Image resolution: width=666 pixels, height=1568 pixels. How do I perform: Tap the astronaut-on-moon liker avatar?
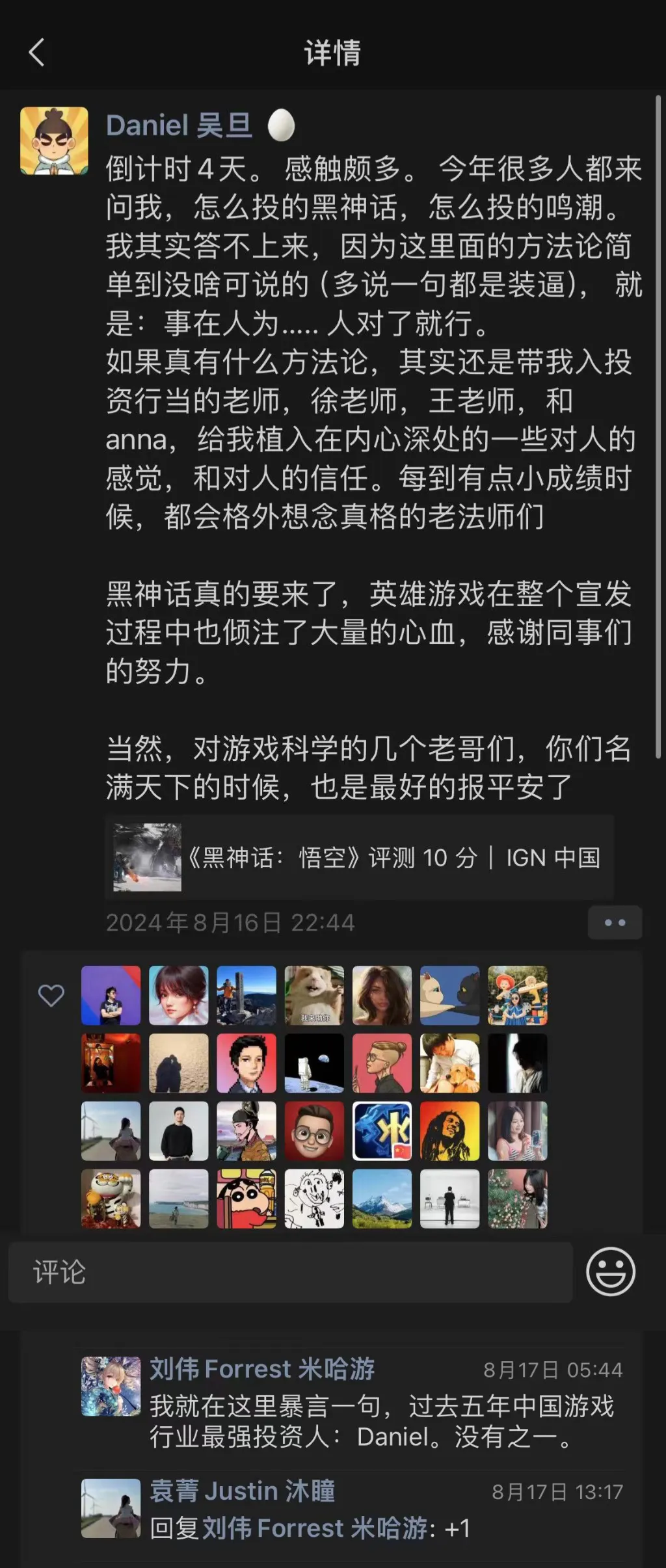[313, 1064]
